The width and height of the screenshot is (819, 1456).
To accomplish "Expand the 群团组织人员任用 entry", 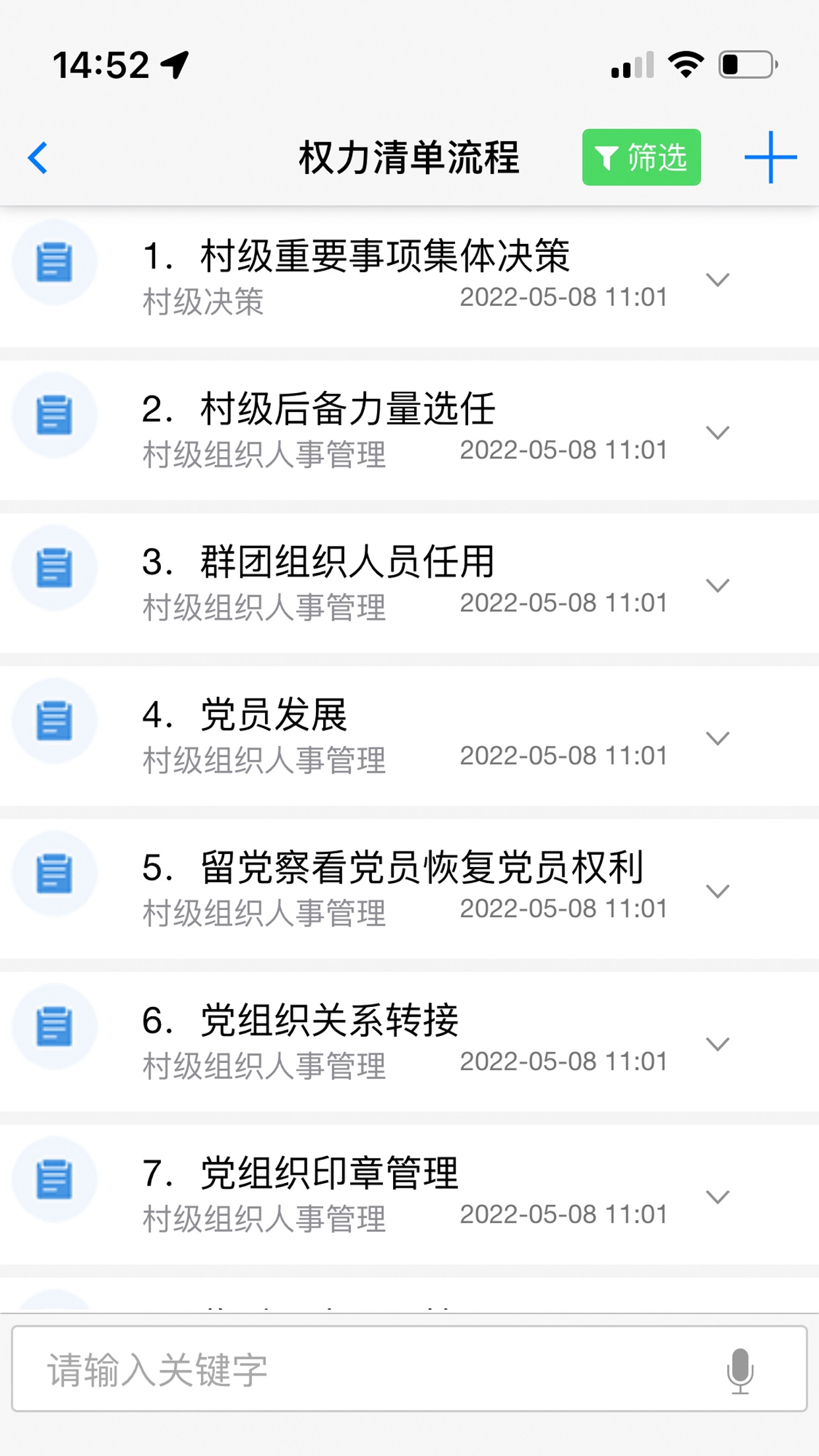I will tap(718, 586).
